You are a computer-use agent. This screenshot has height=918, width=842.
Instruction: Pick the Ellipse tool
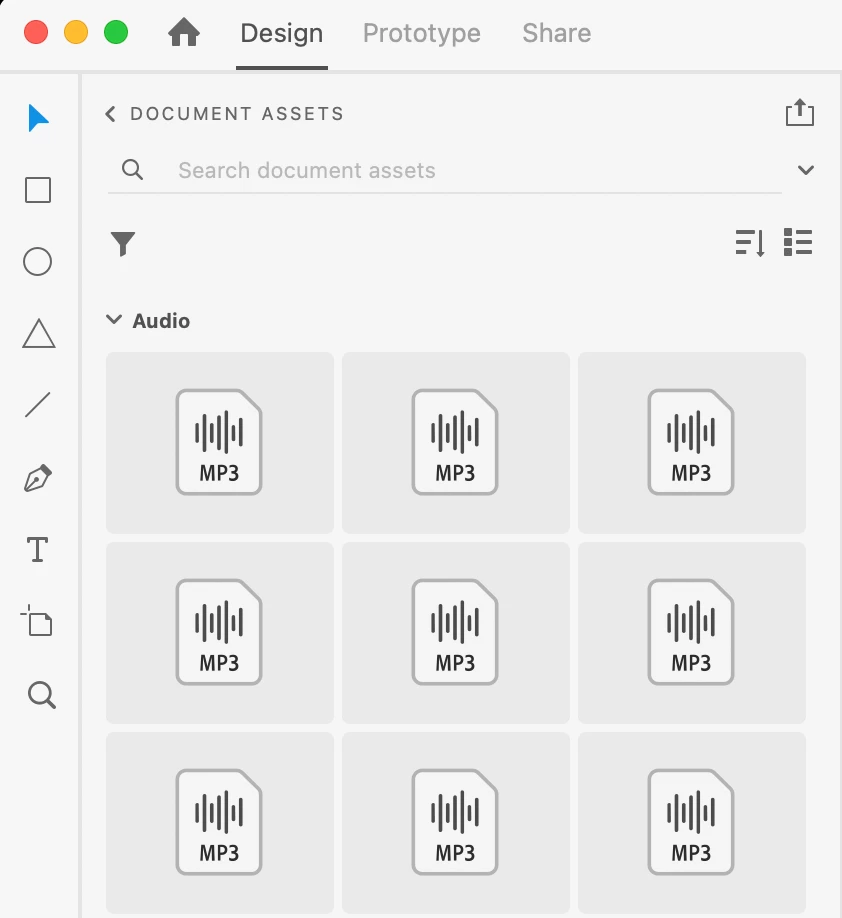tap(38, 262)
